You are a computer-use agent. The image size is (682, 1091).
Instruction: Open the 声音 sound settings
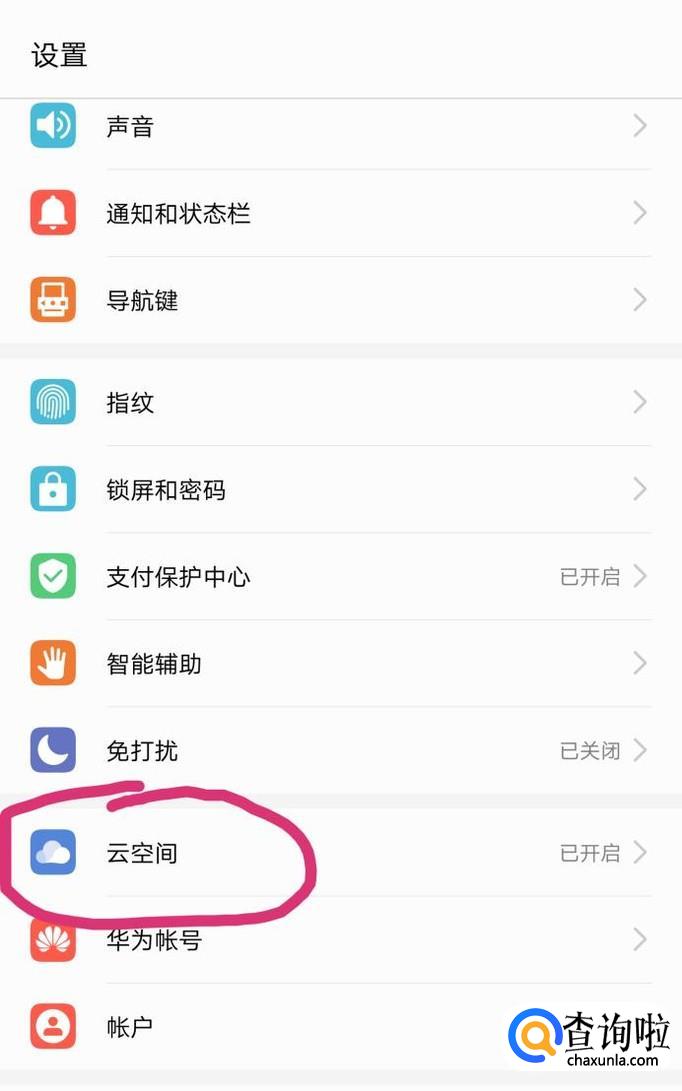(x=341, y=127)
